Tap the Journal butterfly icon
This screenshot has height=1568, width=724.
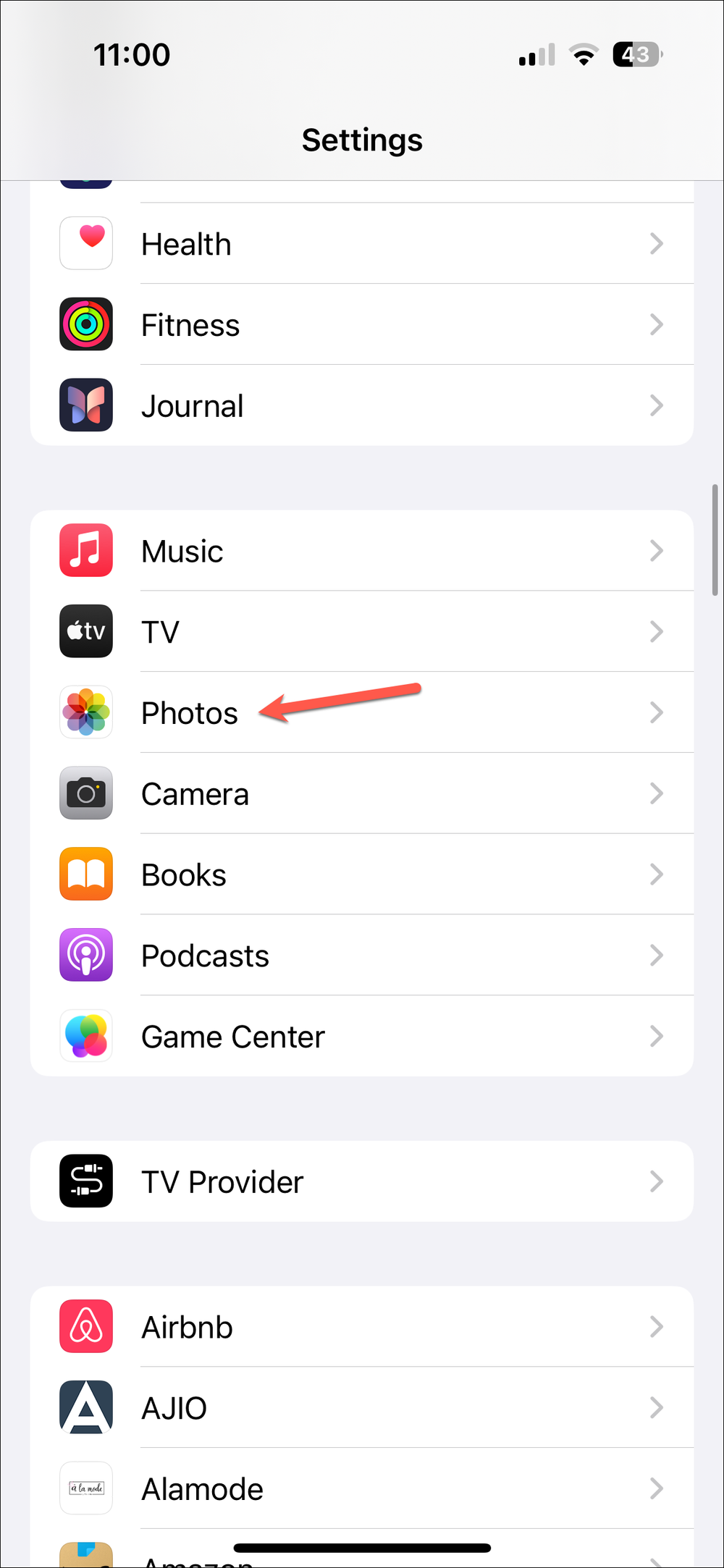[x=86, y=405]
